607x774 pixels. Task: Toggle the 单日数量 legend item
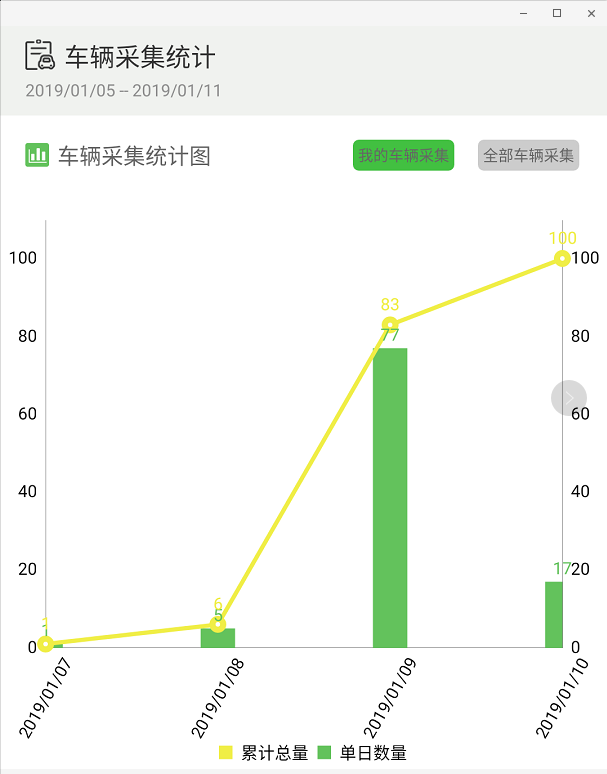coord(362,753)
